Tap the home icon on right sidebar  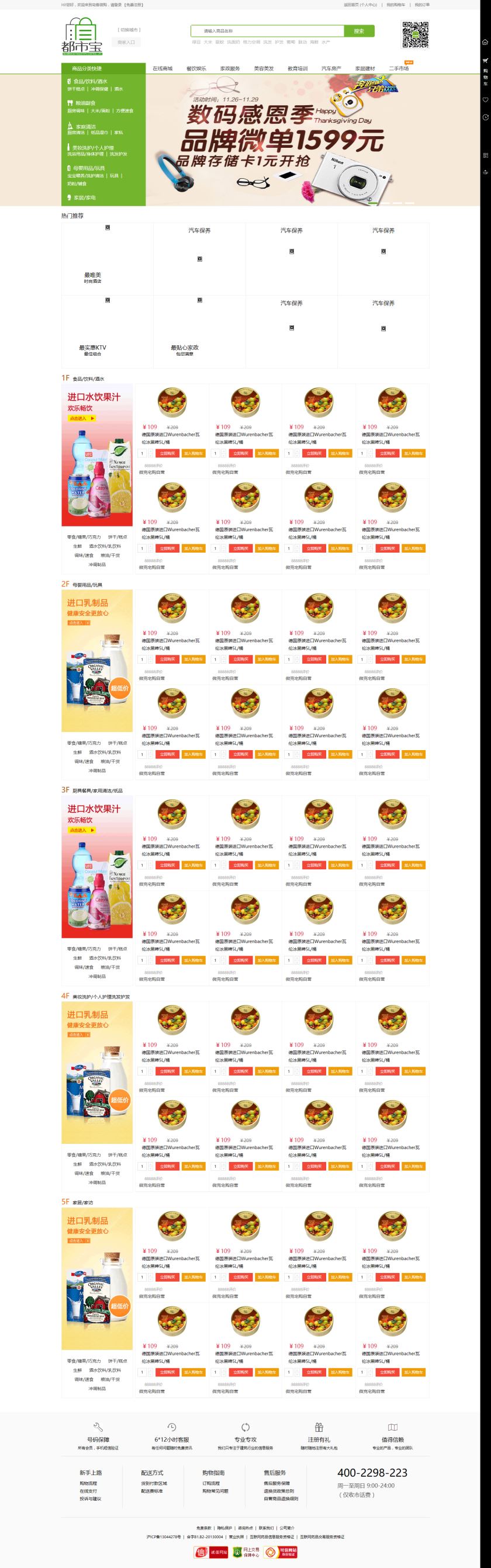pyautogui.click(x=485, y=42)
